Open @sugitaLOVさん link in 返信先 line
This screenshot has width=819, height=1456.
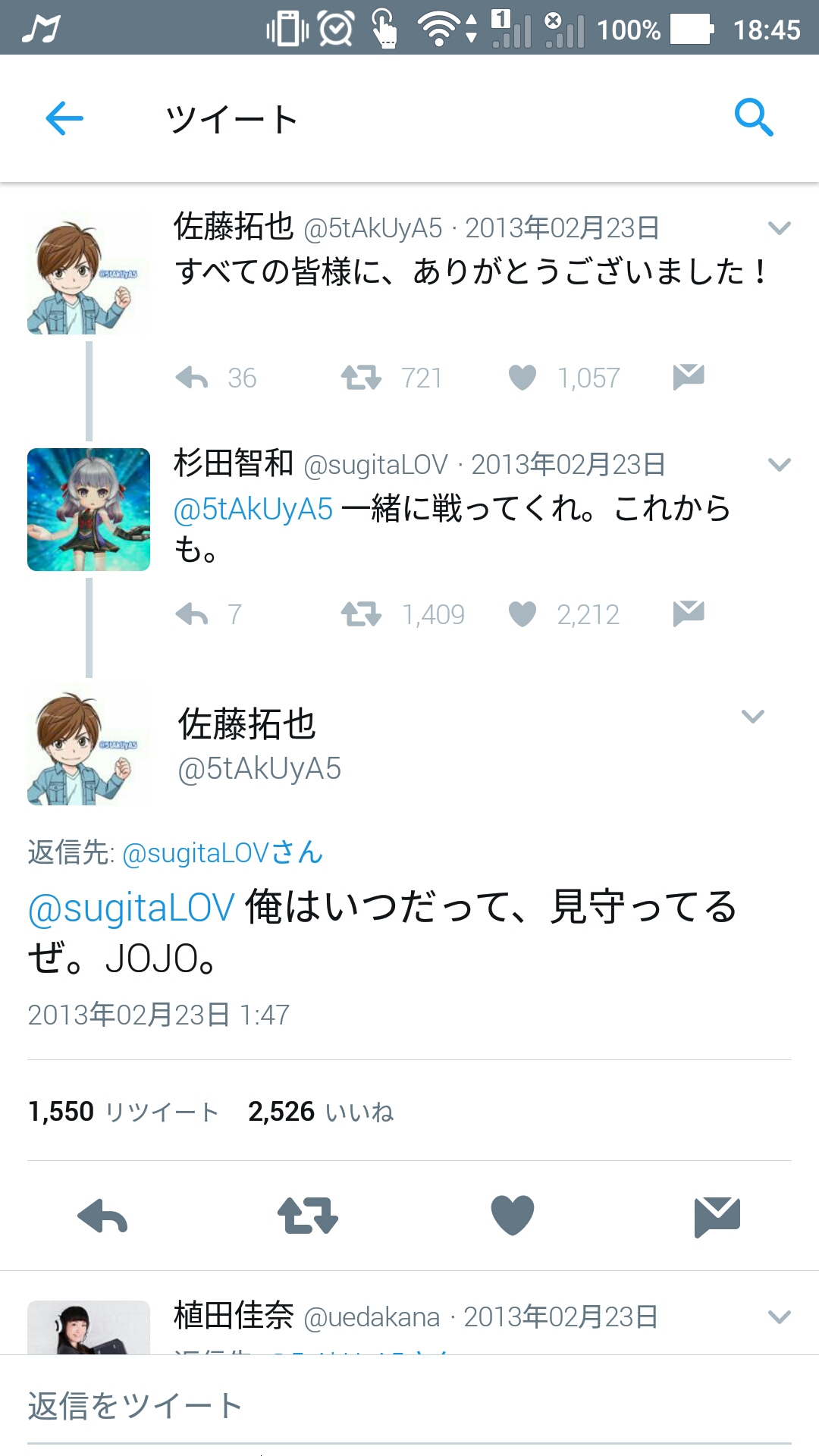tap(222, 853)
